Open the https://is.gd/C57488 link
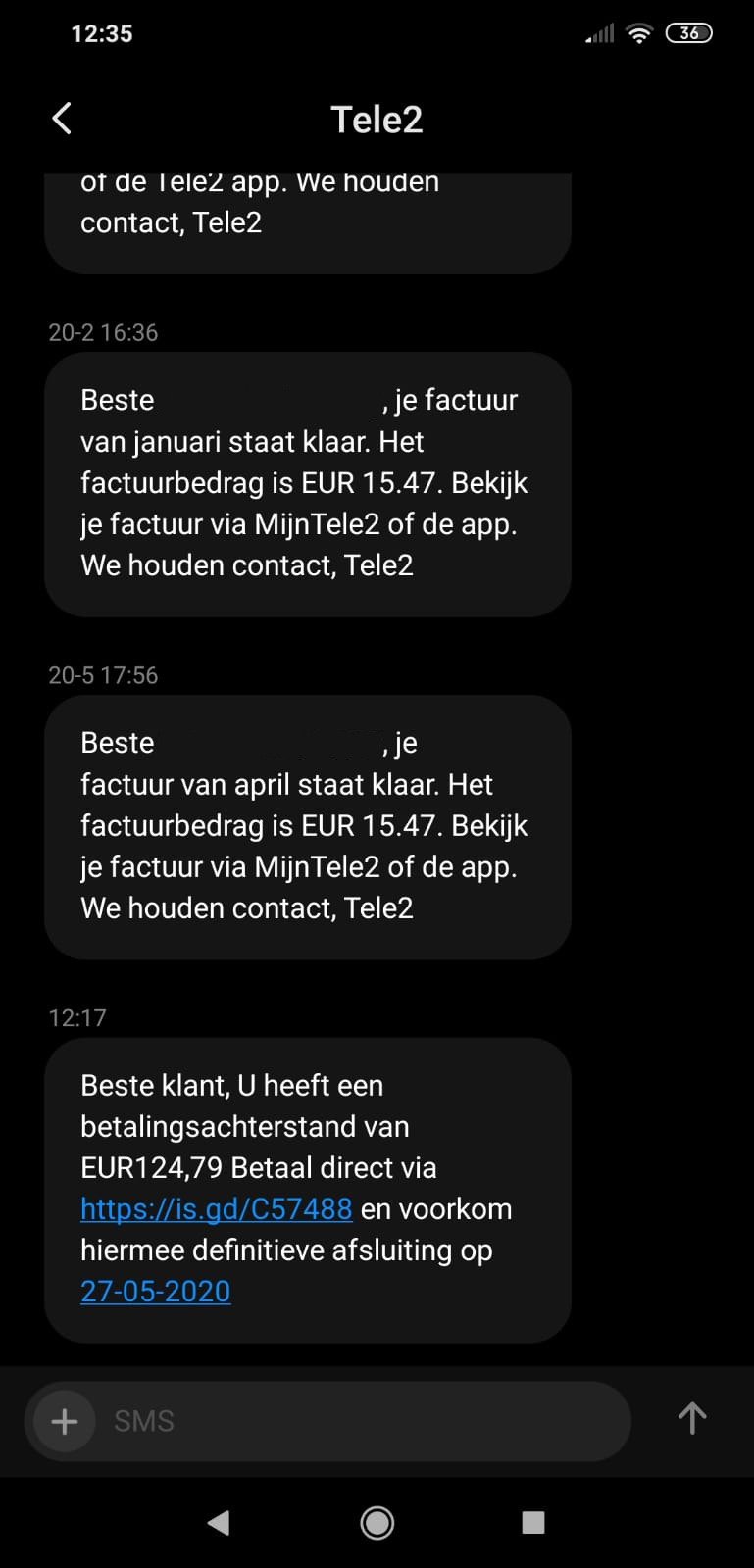 [216, 1208]
